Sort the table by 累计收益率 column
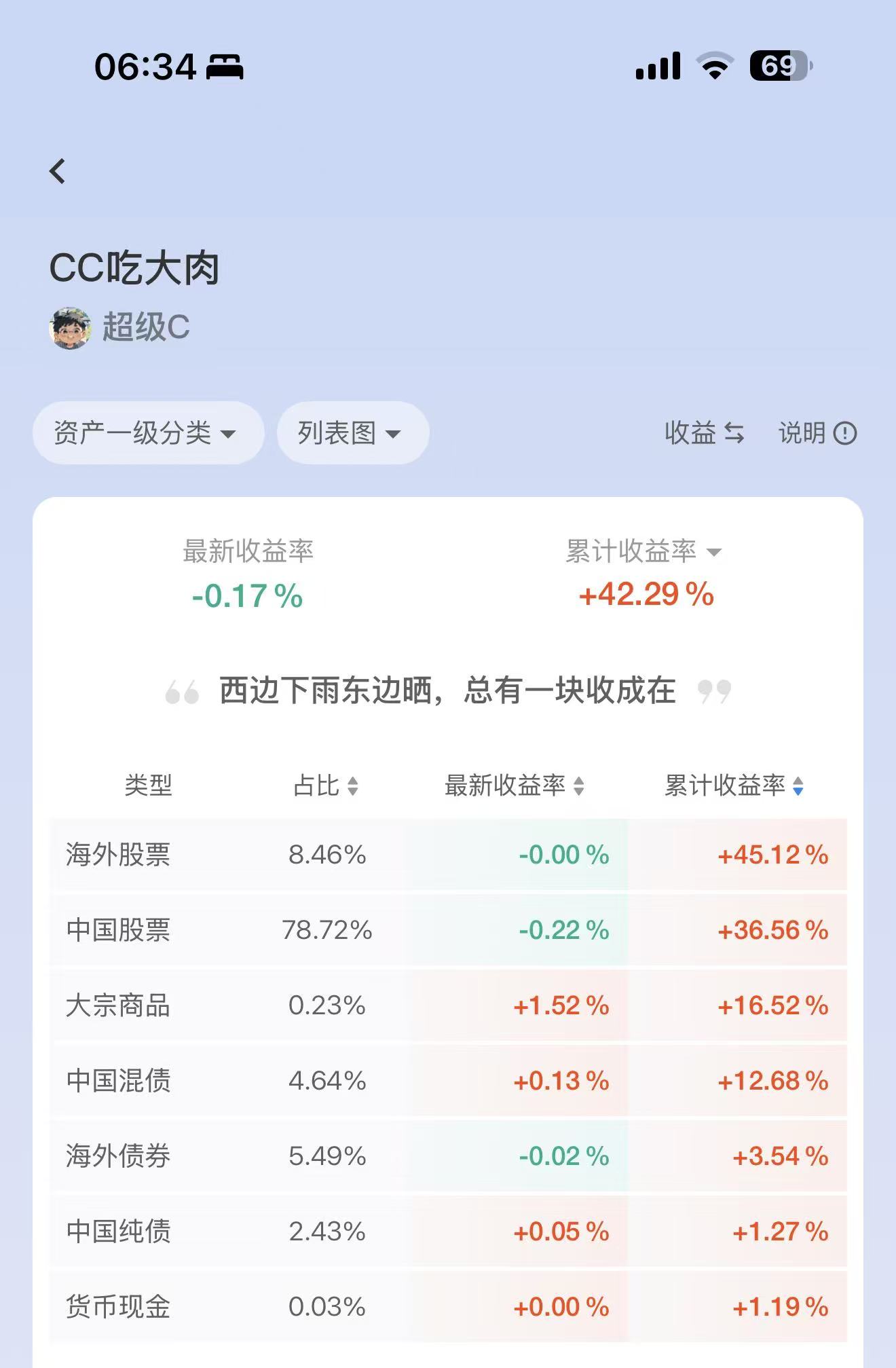 734,786
